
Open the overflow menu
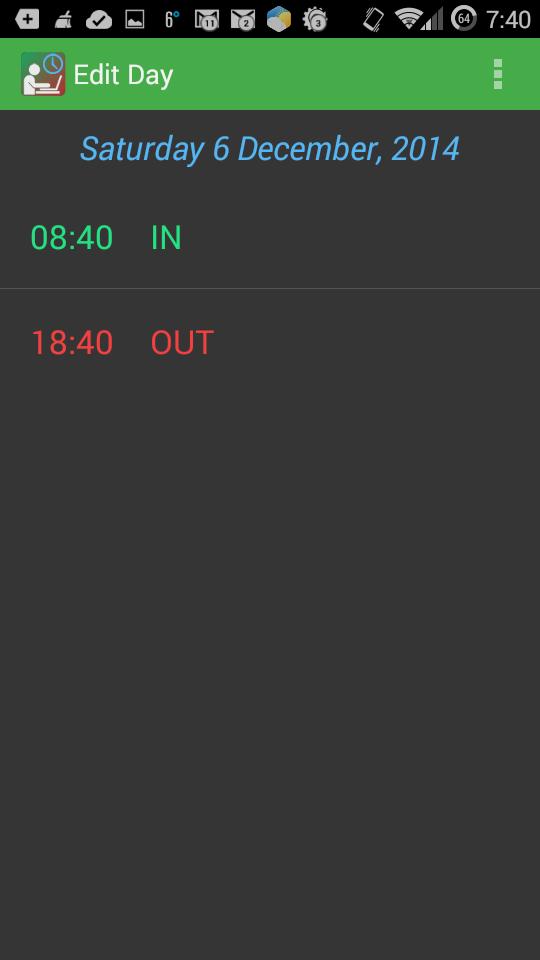(498, 74)
